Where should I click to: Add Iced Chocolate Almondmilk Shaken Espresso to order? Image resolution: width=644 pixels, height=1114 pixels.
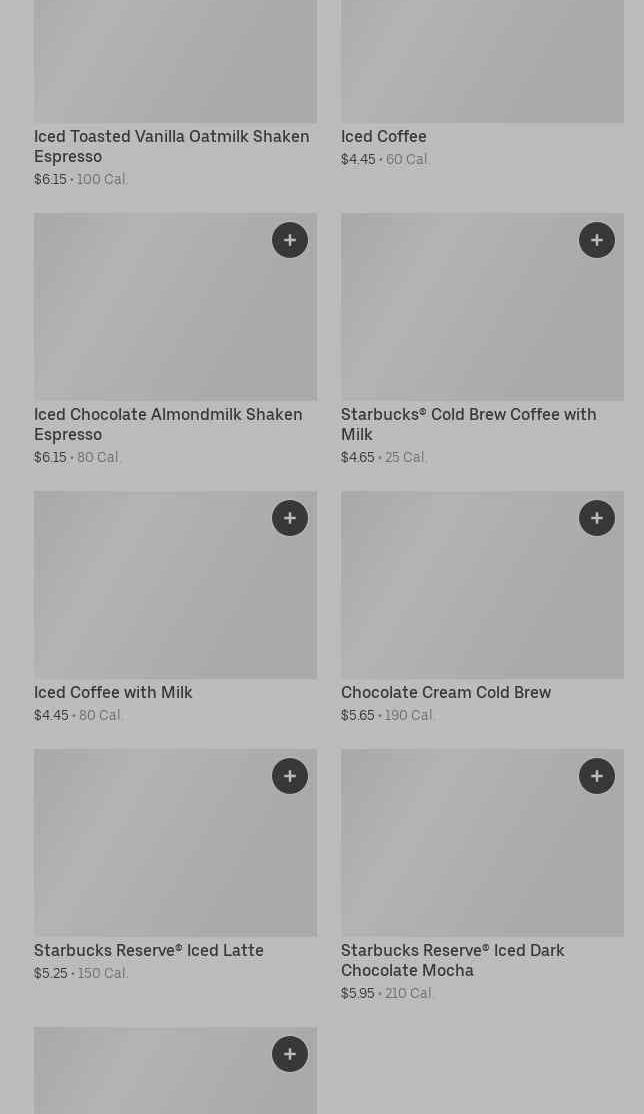click(x=290, y=240)
